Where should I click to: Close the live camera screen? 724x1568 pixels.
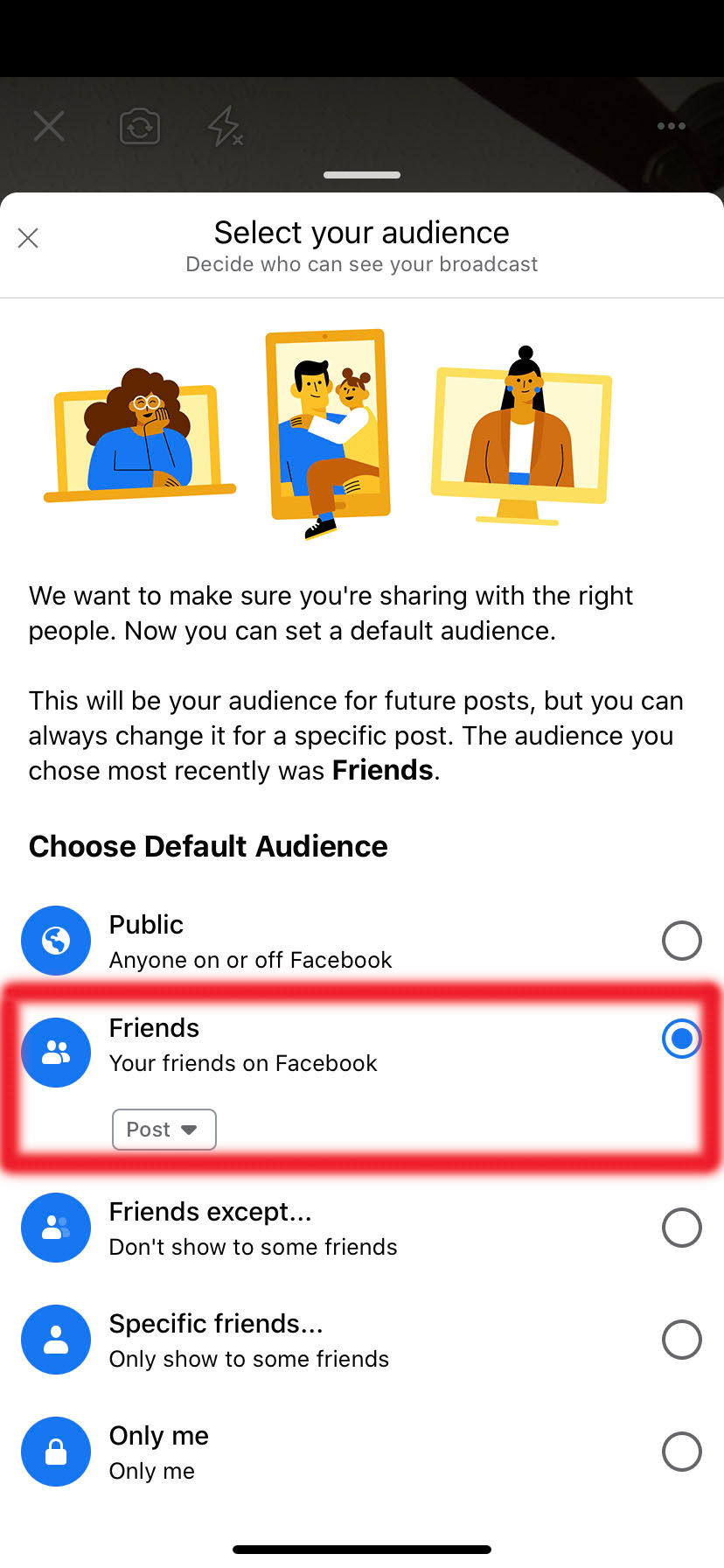(x=49, y=126)
